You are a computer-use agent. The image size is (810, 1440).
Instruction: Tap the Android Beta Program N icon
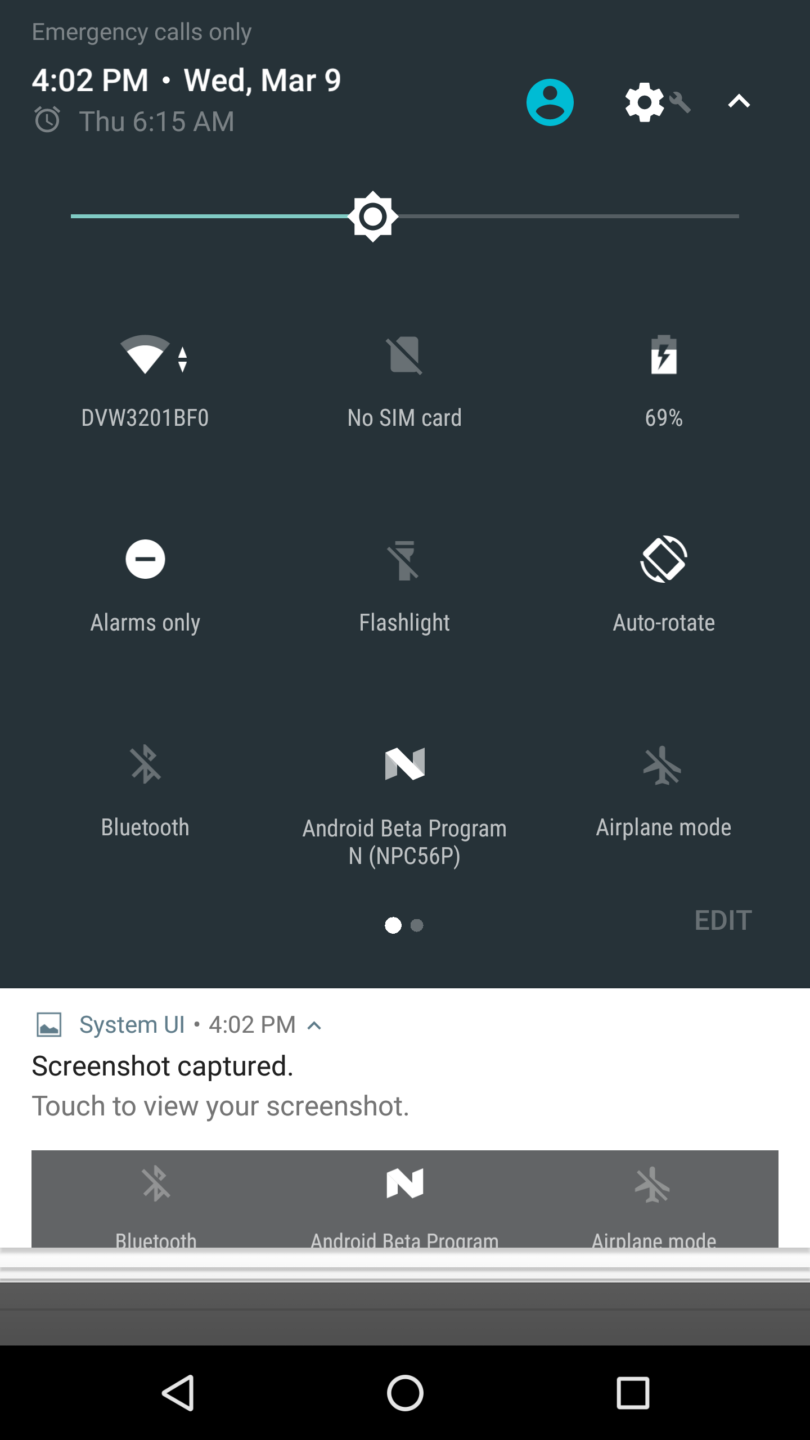[404, 765]
